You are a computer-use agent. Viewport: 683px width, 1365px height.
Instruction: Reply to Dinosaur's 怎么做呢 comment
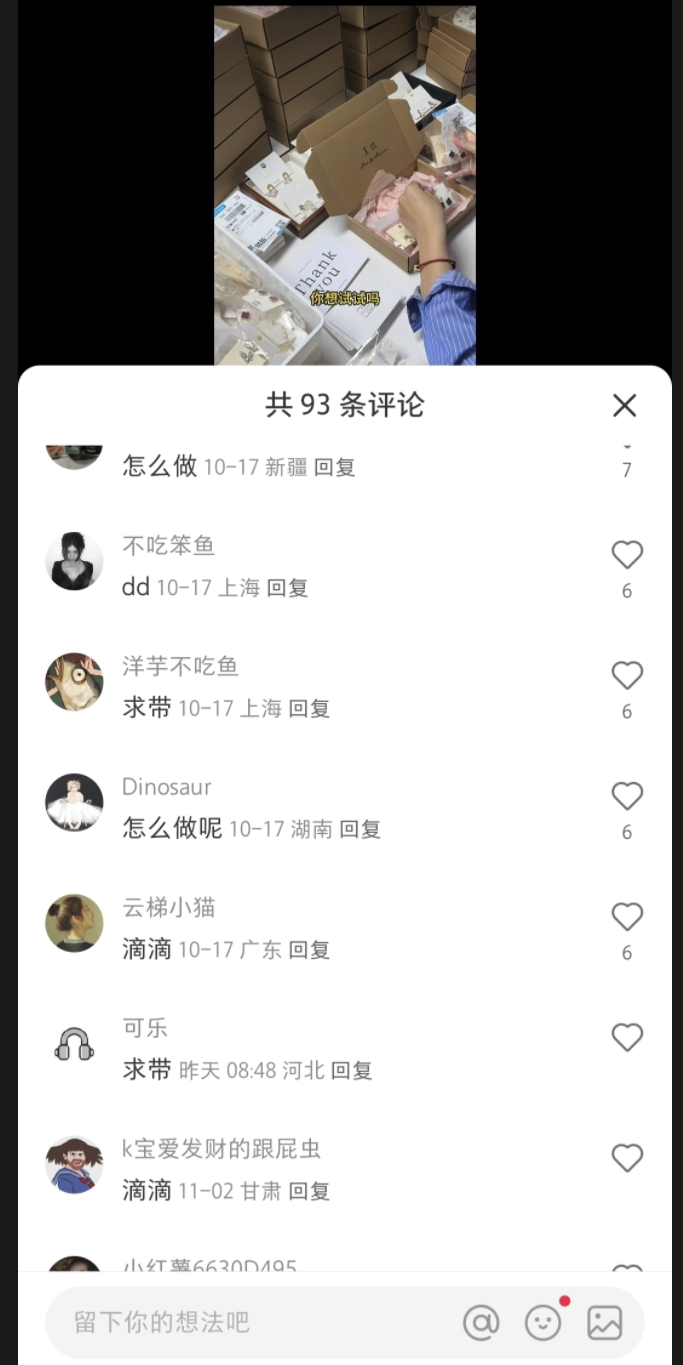coord(360,829)
